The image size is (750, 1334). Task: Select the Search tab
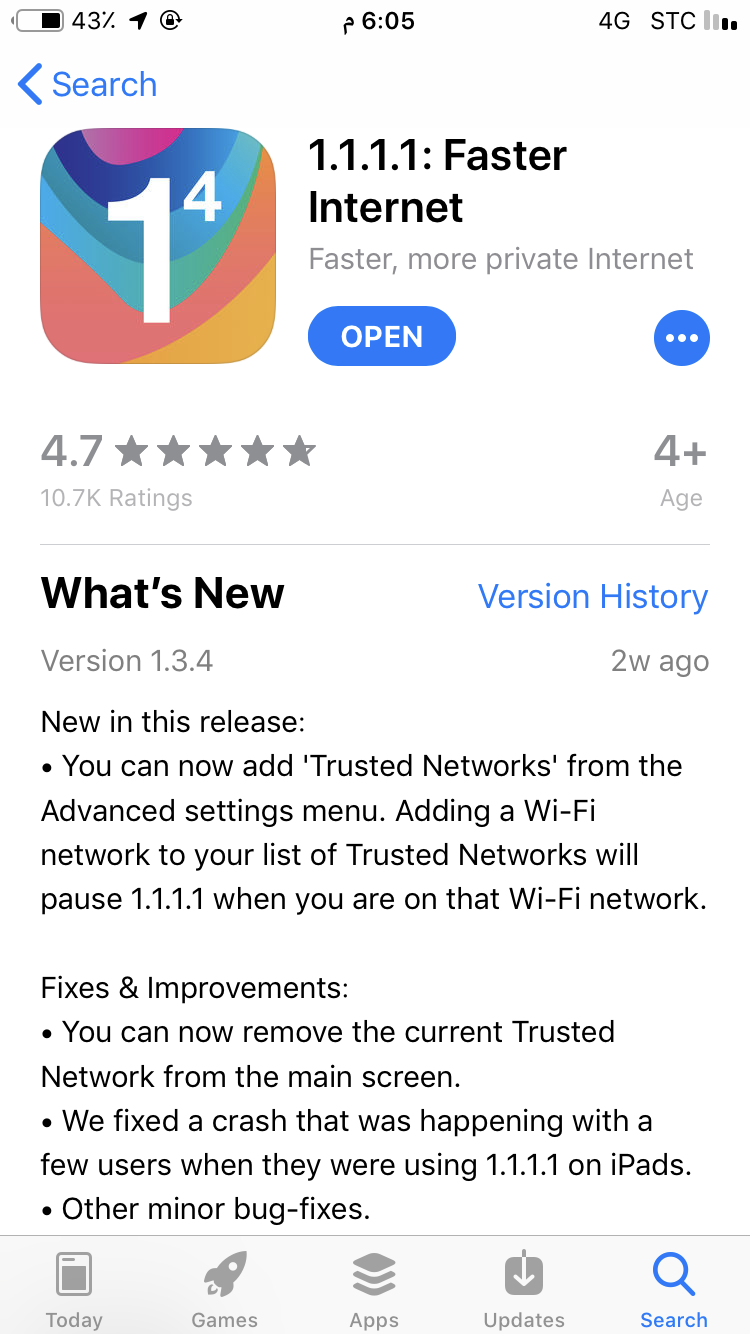point(674,1290)
